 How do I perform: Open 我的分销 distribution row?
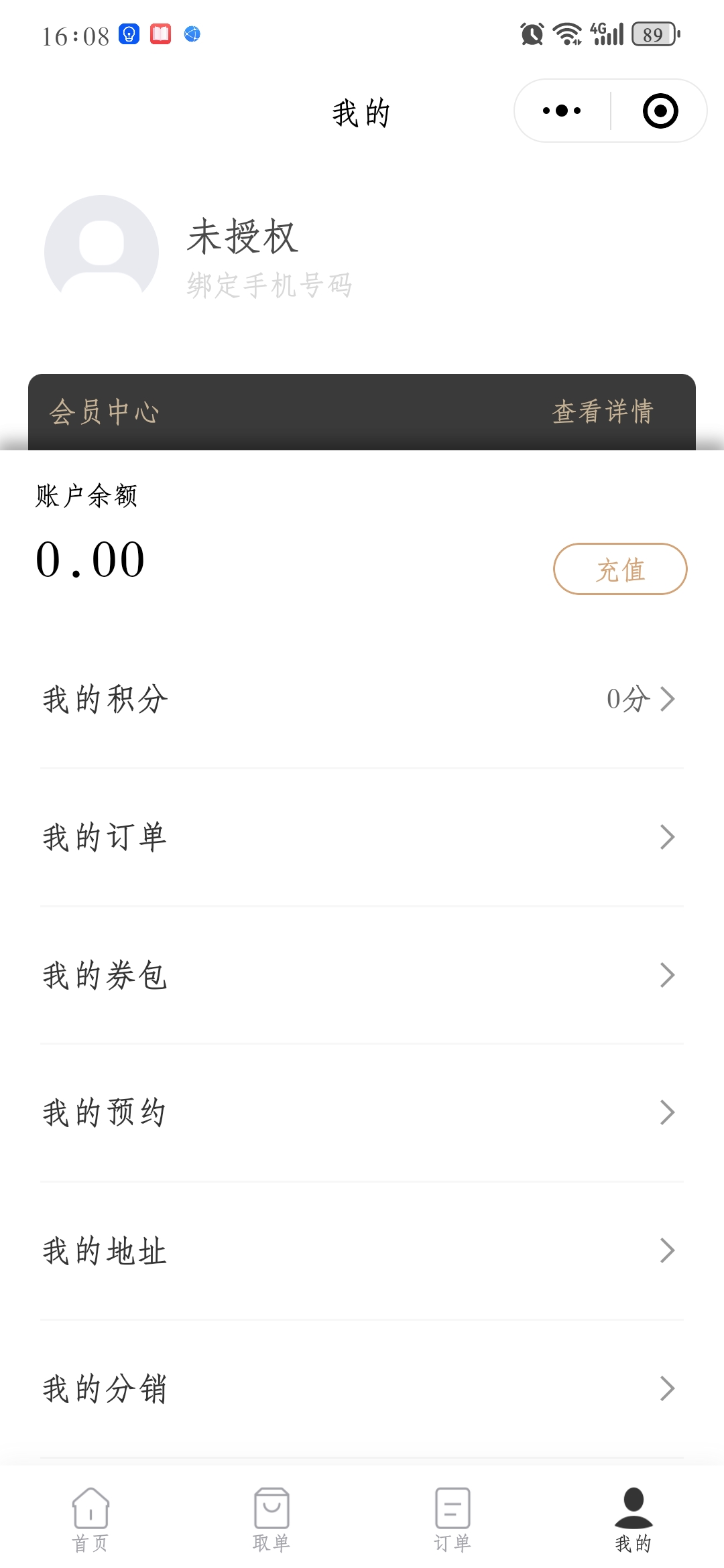click(x=362, y=1388)
